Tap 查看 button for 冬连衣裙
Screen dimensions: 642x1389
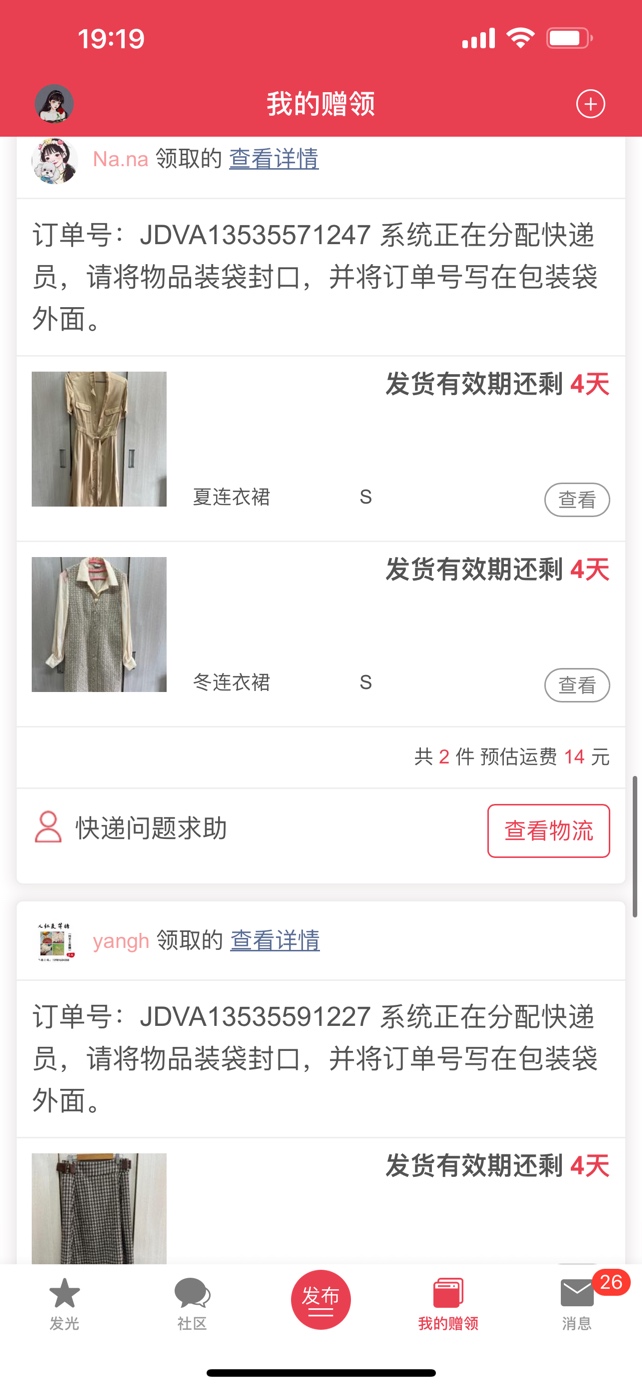point(577,685)
